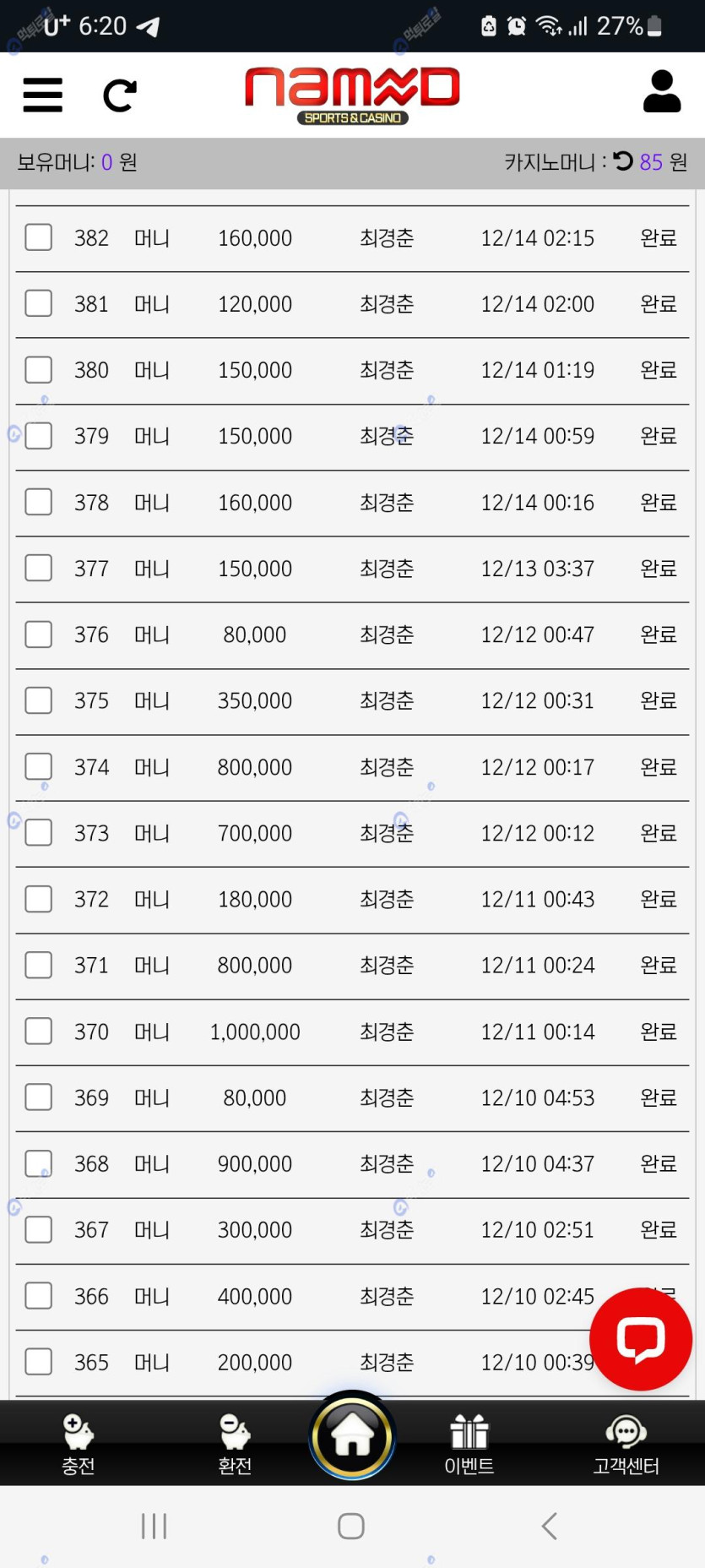Image resolution: width=705 pixels, height=1568 pixels.
Task: Return to the home tab
Action: point(352,1436)
